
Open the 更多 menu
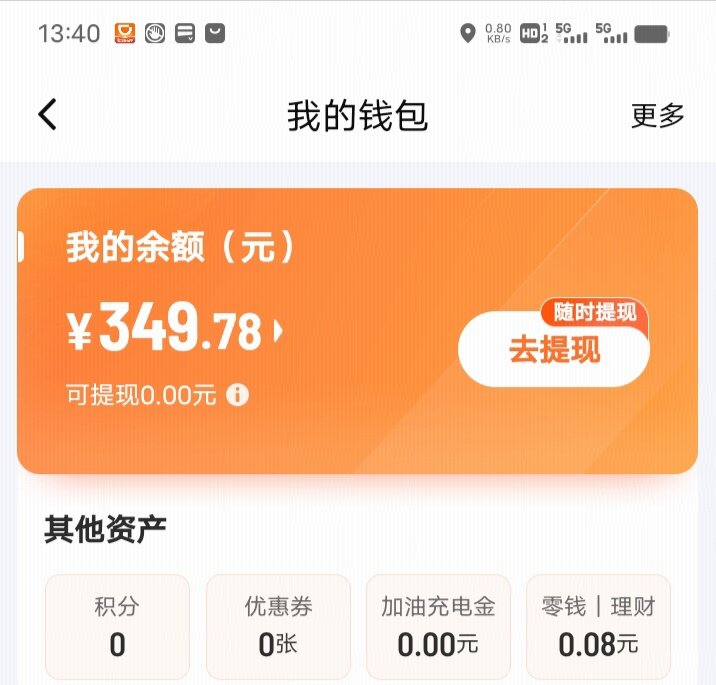[657, 115]
